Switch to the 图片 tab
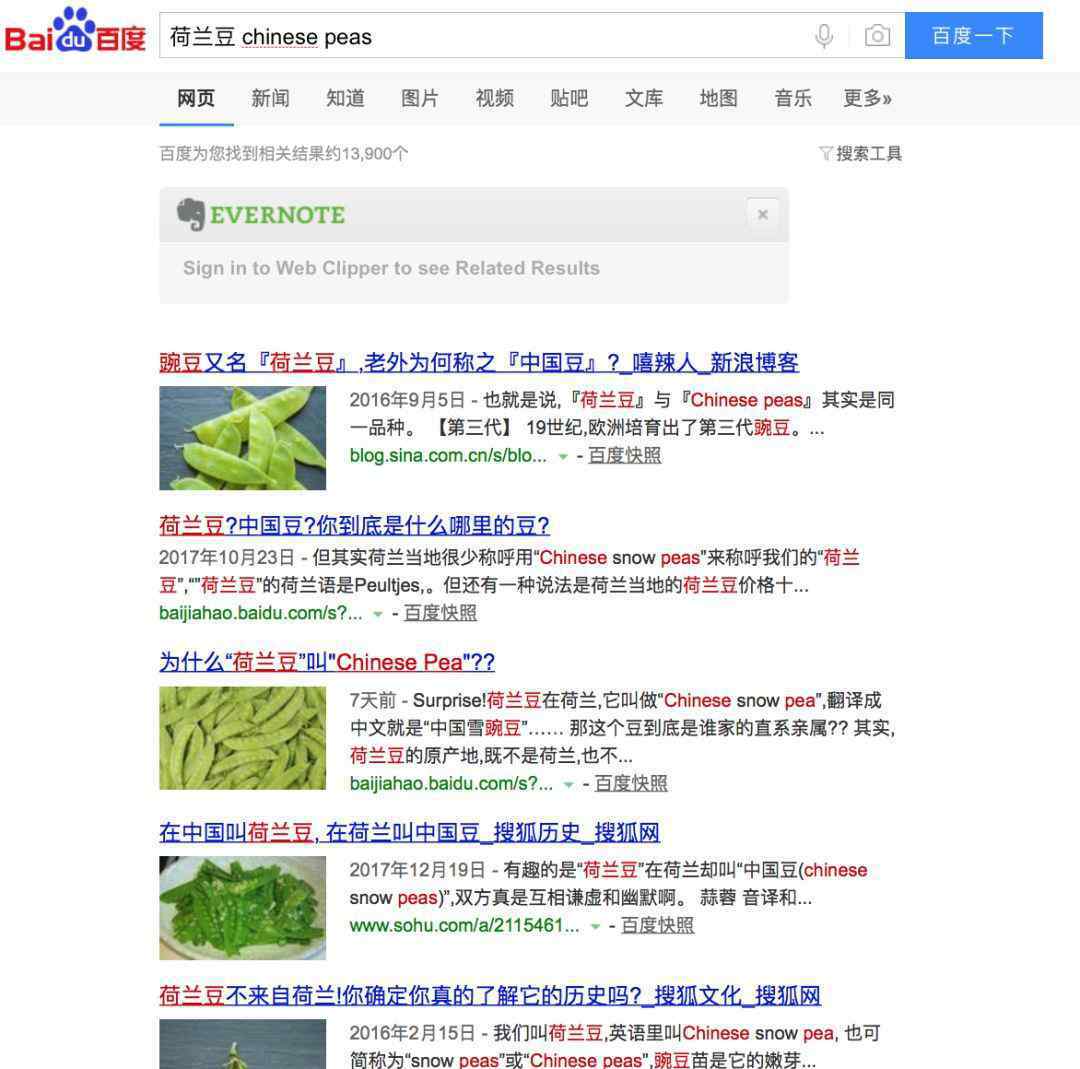Viewport: 1080px width, 1069px height. [419, 98]
